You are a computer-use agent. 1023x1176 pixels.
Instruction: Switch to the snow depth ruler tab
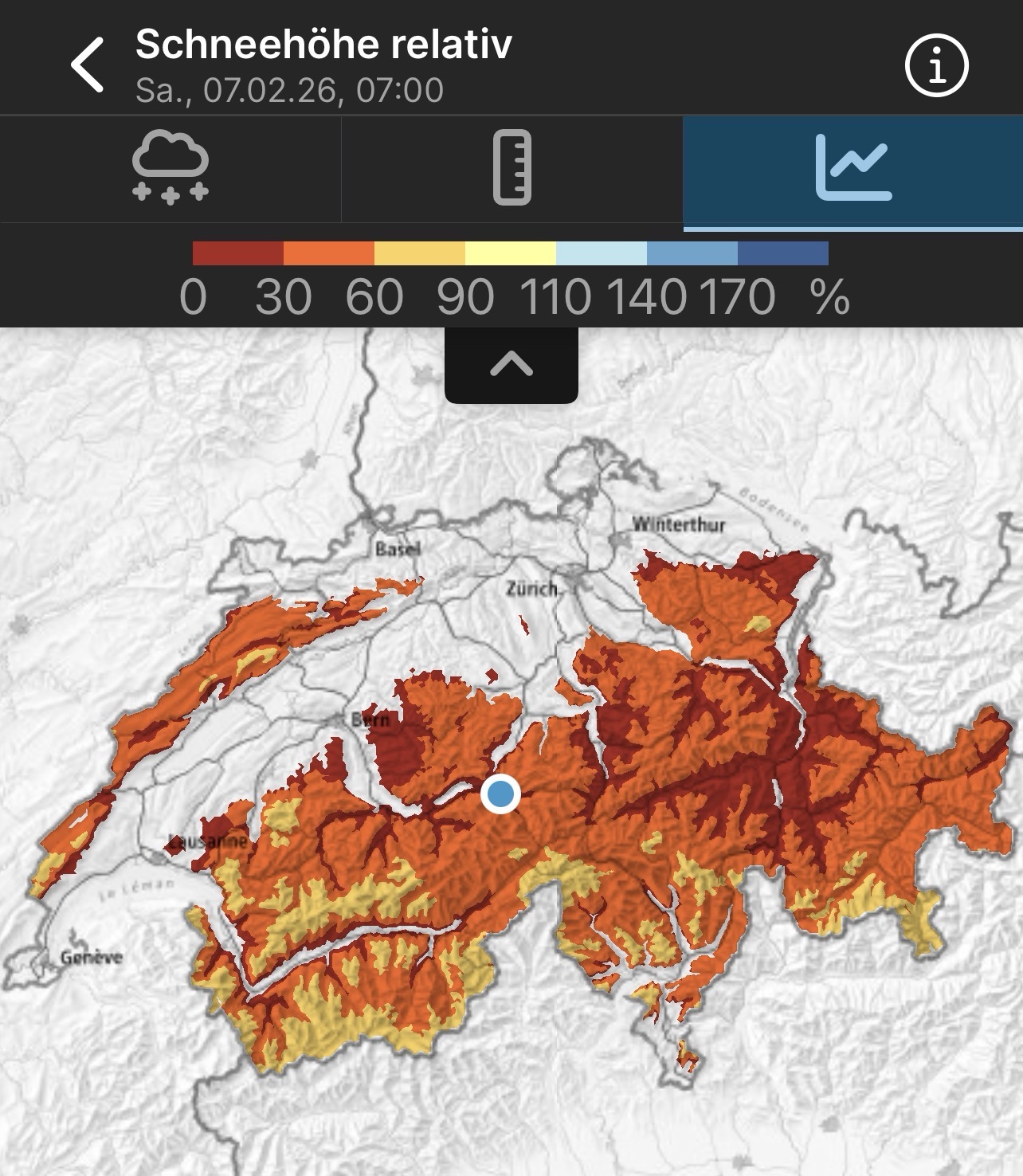511,169
